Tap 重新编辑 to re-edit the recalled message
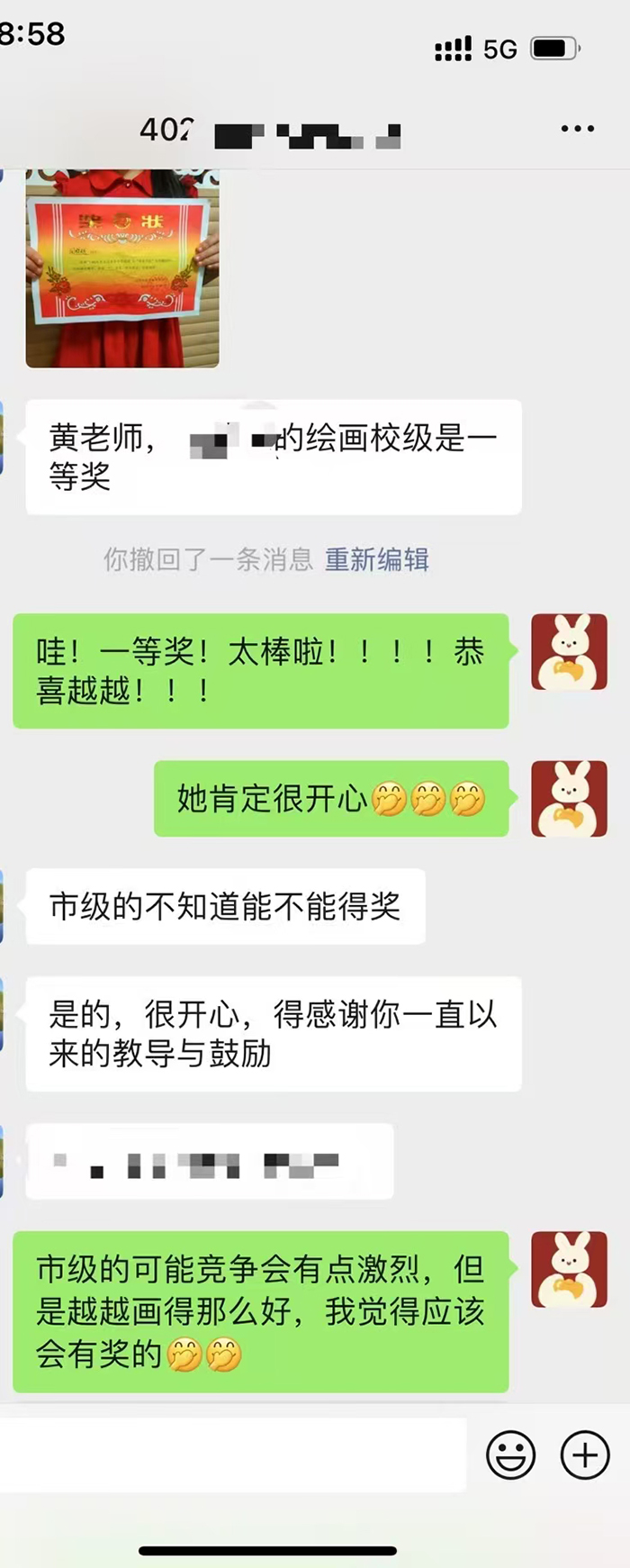This screenshot has height=1568, width=630. tap(376, 560)
